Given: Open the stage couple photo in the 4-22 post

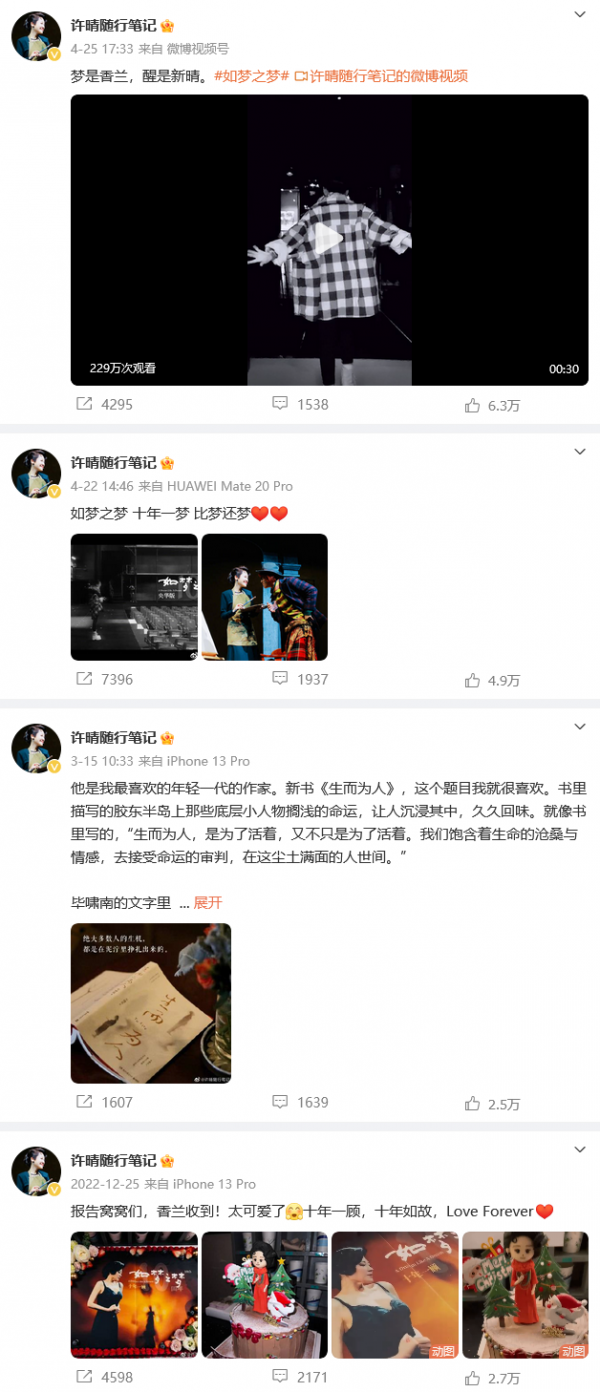Looking at the screenshot, I should [264, 597].
